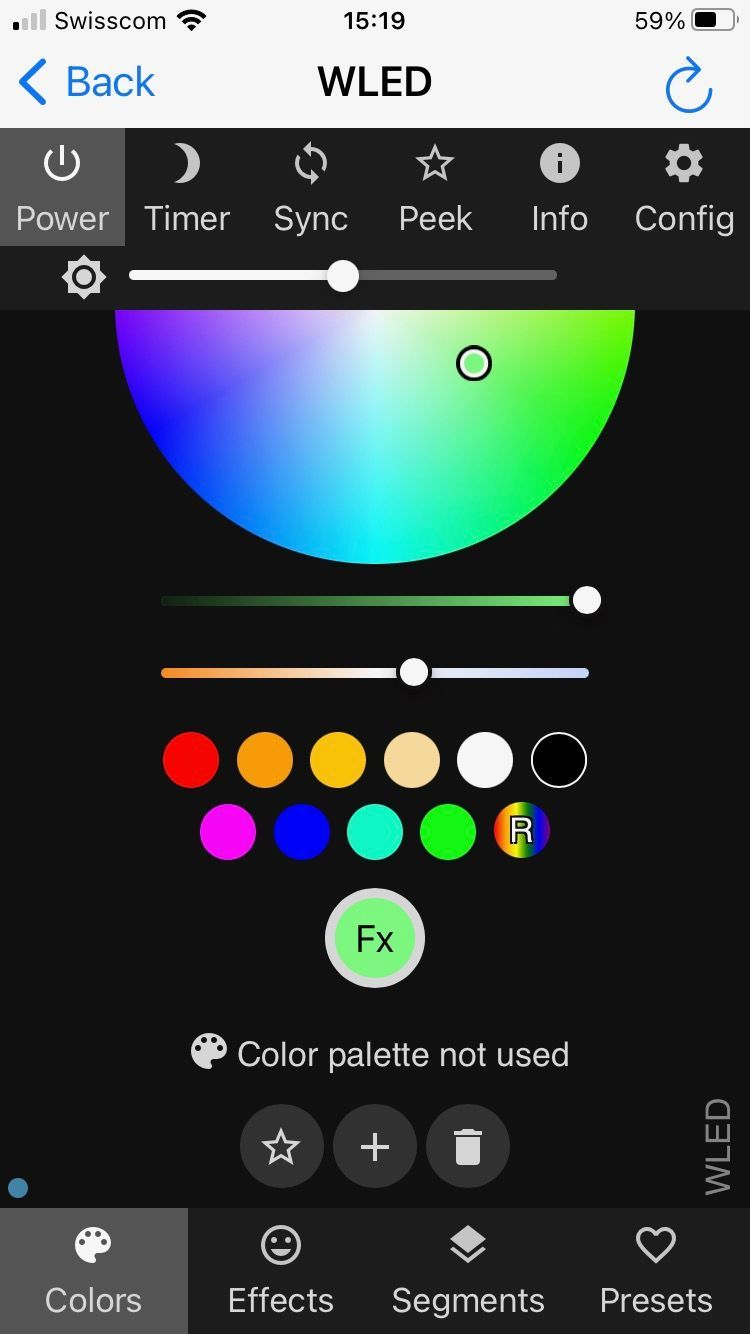Open Peek live preview

tap(435, 187)
